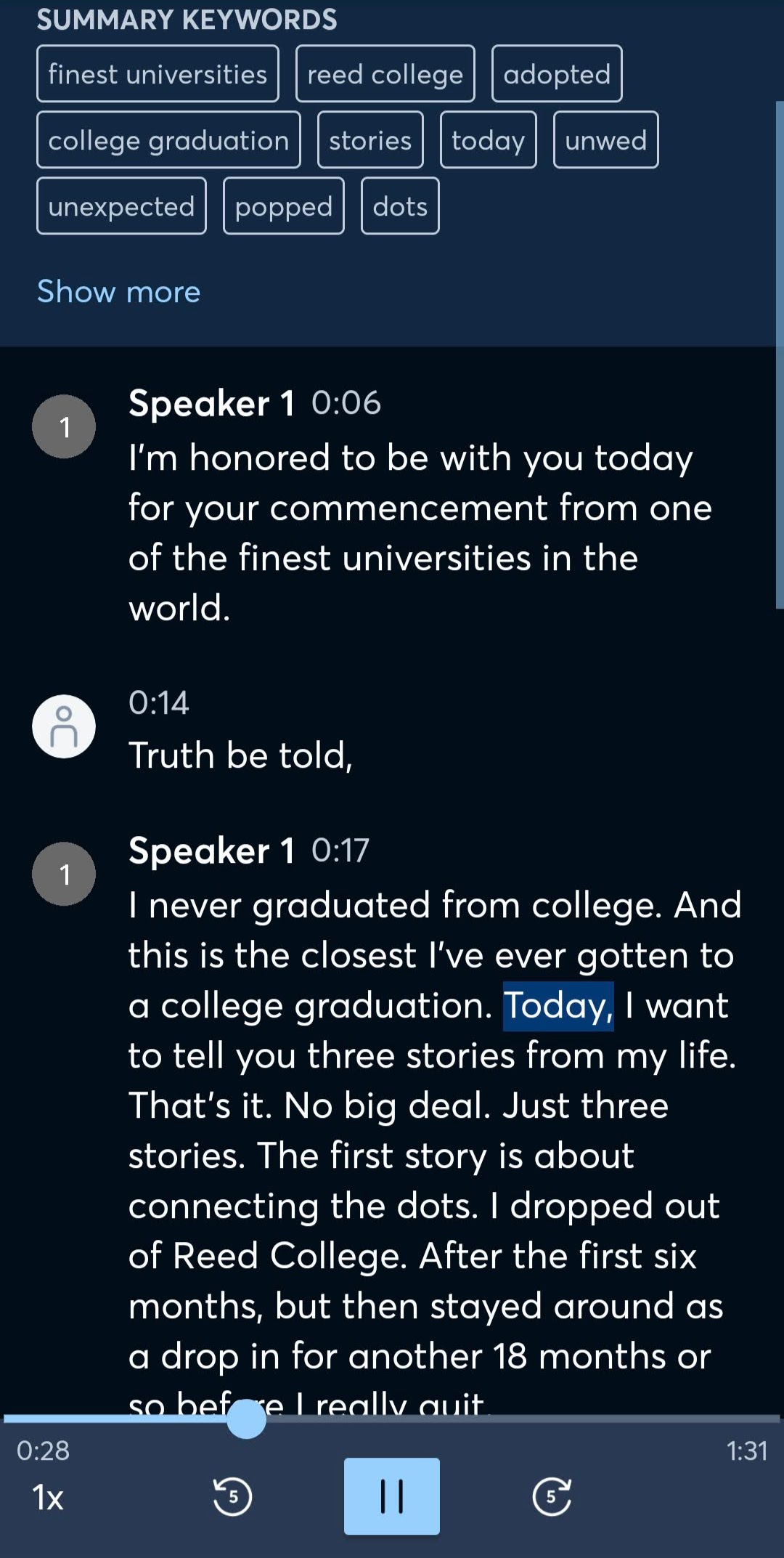
Task: Skip forward 5 seconds
Action: click(552, 1496)
